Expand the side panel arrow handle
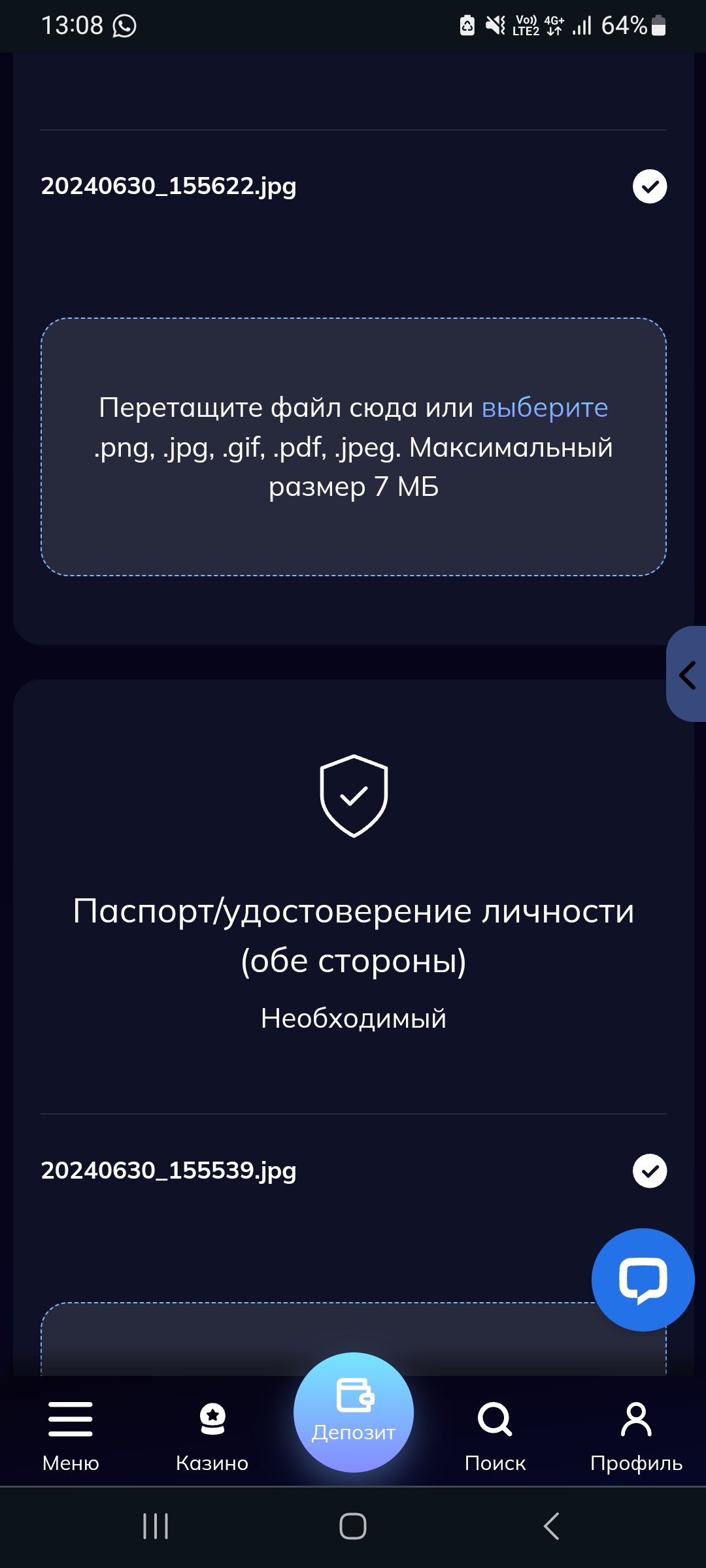 pyautogui.click(x=686, y=674)
